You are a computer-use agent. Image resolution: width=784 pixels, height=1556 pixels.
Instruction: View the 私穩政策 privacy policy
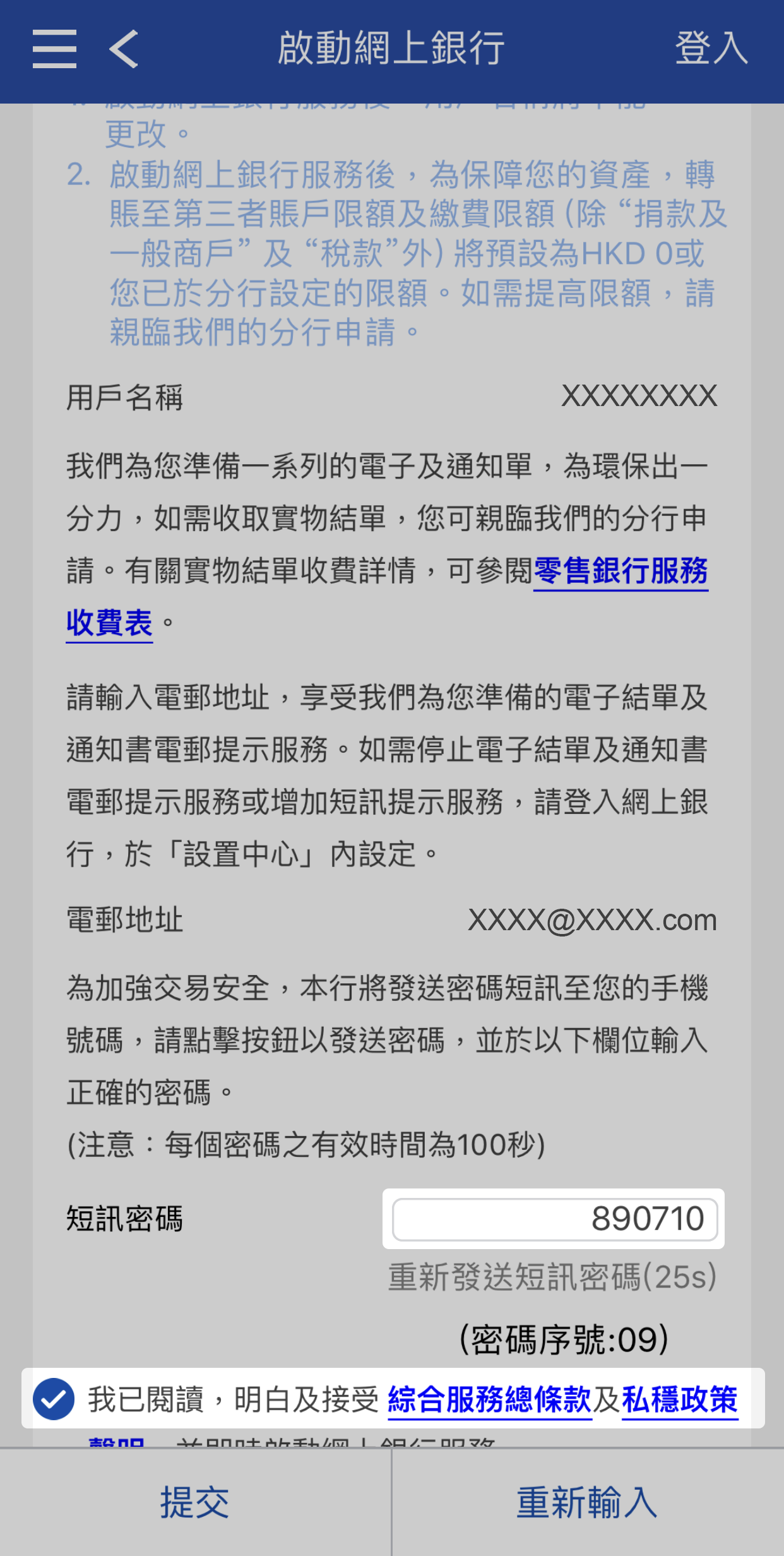[x=679, y=1399]
